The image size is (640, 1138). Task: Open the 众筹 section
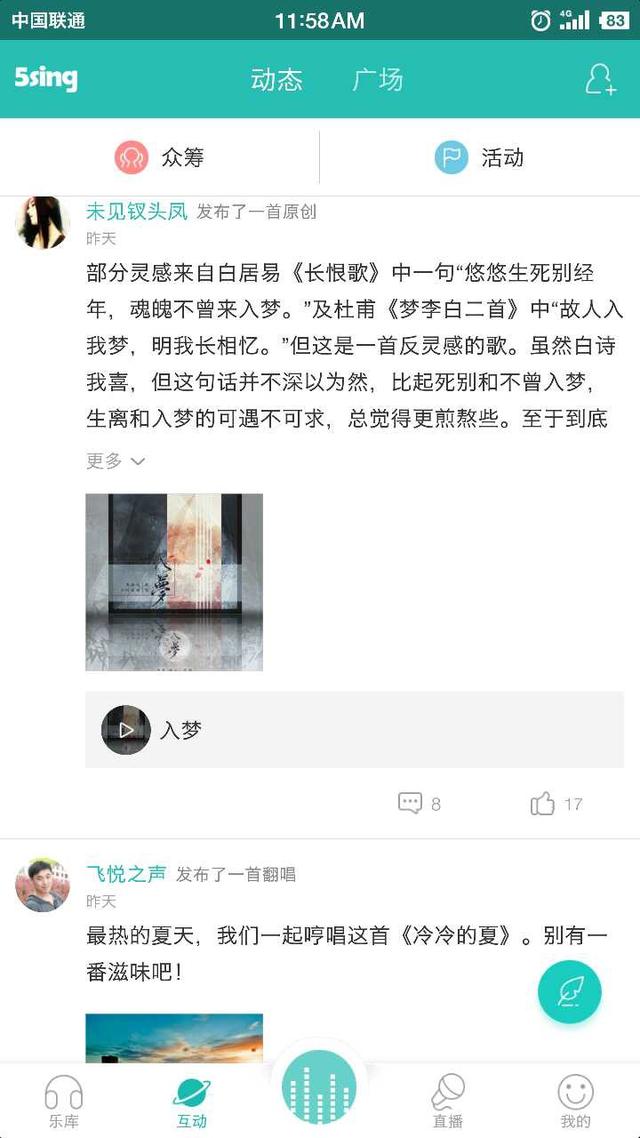click(160, 157)
